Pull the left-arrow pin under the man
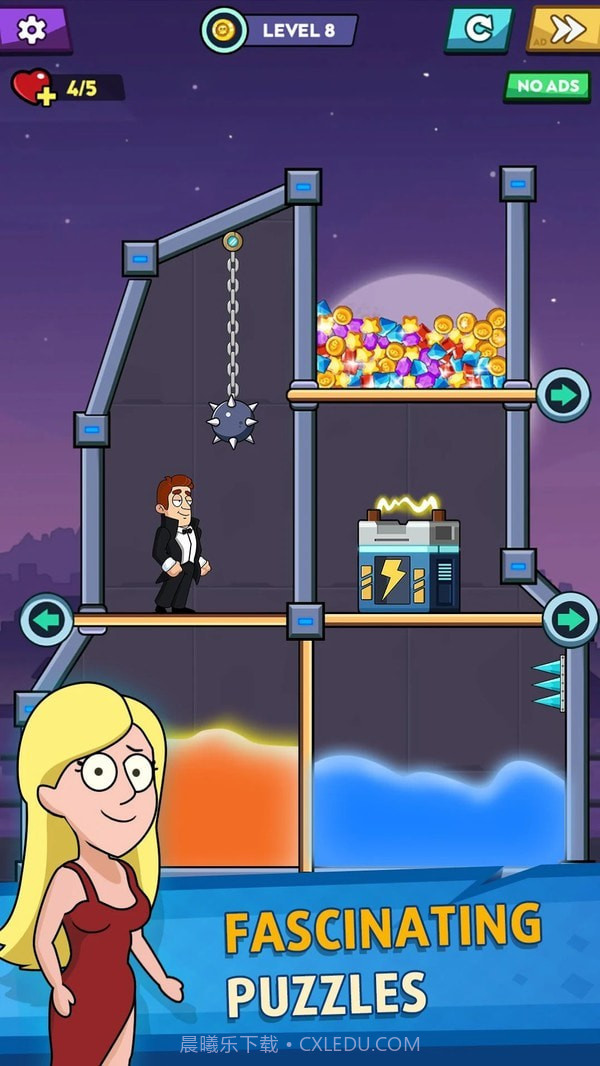This screenshot has height=1066, width=600. [46, 620]
